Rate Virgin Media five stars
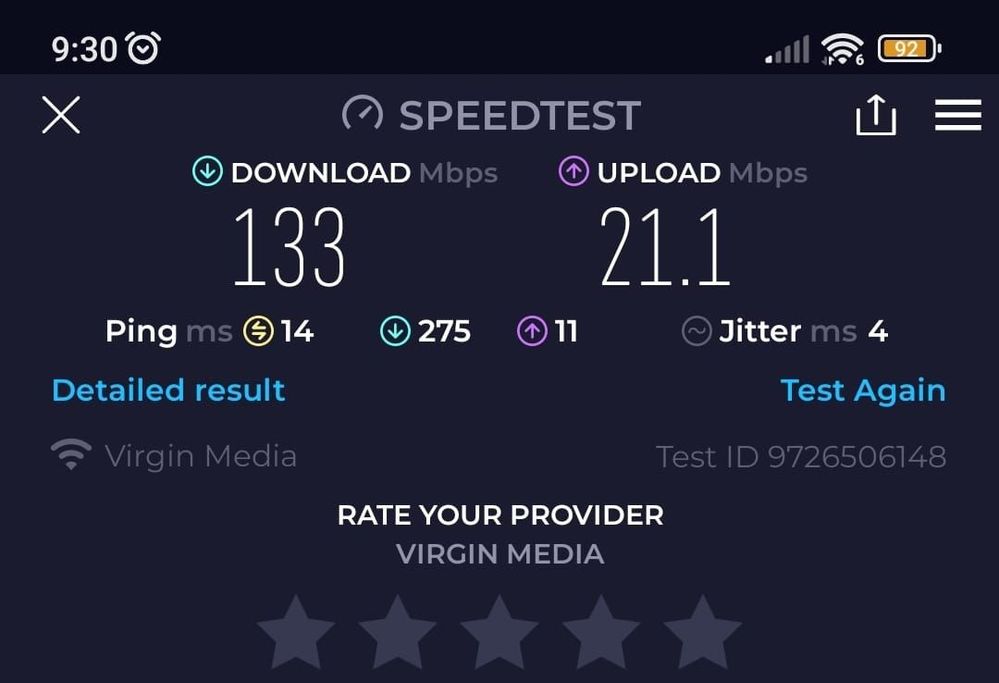 [x=702, y=634]
